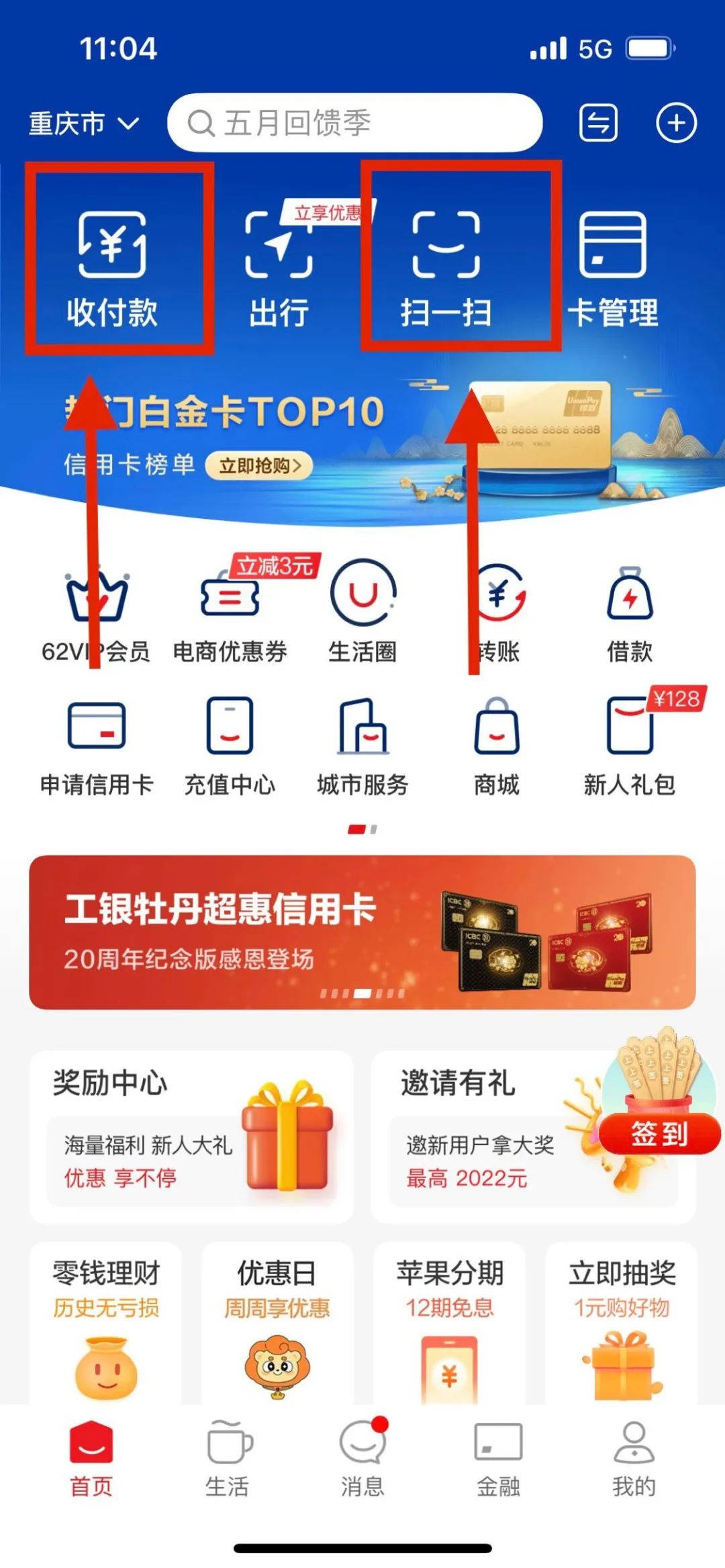Open the 奖励中心 card
This screenshot has width=725, height=1568.
191,1136
